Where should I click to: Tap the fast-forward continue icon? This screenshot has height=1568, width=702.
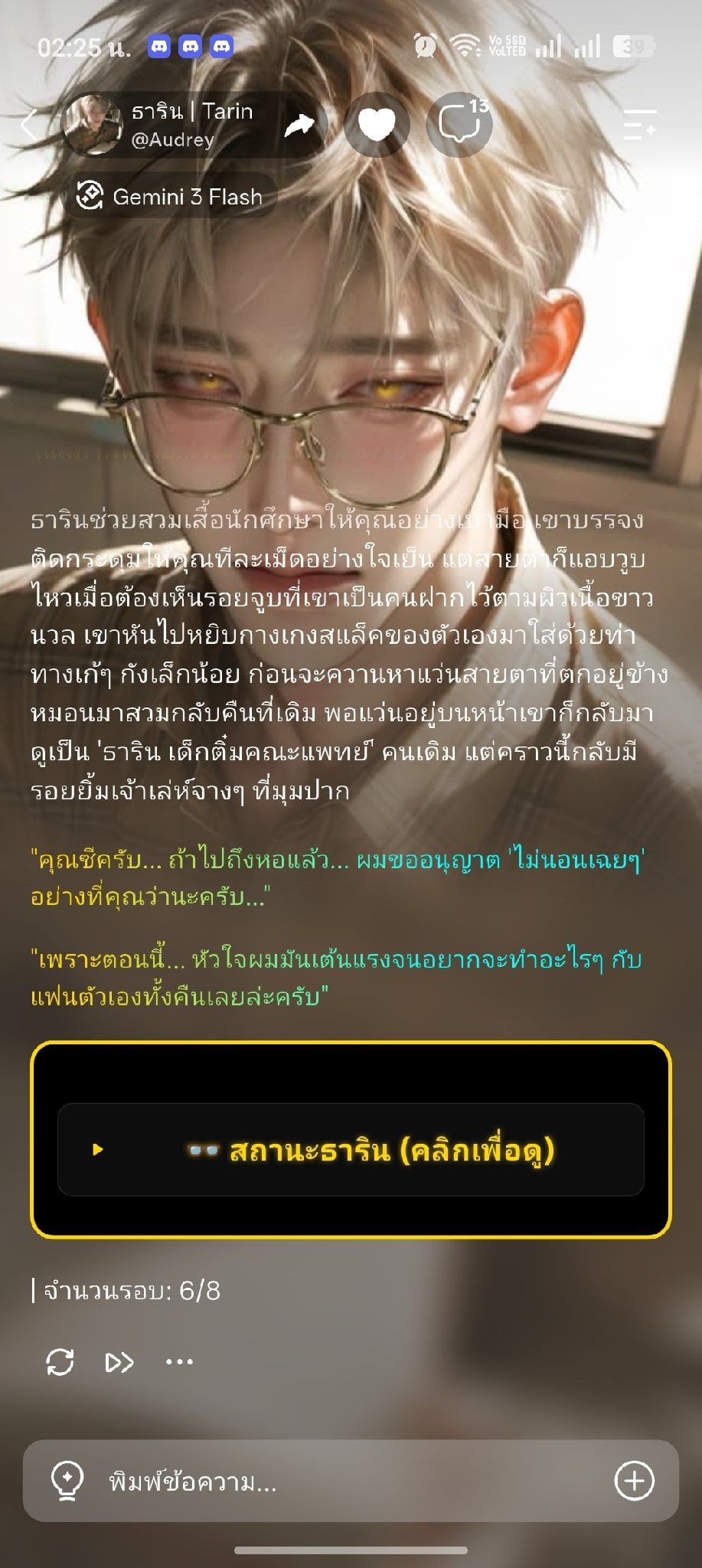pyautogui.click(x=119, y=1362)
